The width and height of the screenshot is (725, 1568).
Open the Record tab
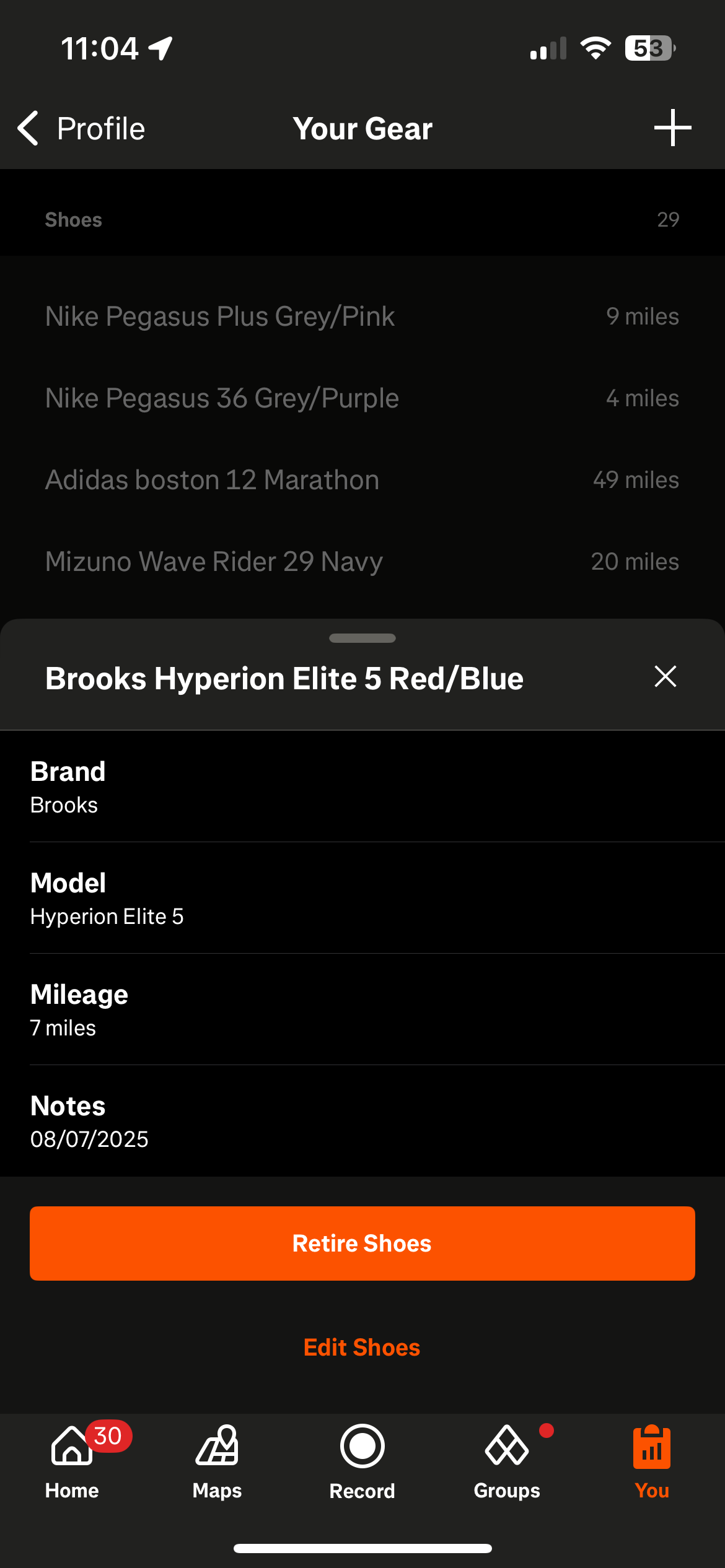pos(362,1461)
